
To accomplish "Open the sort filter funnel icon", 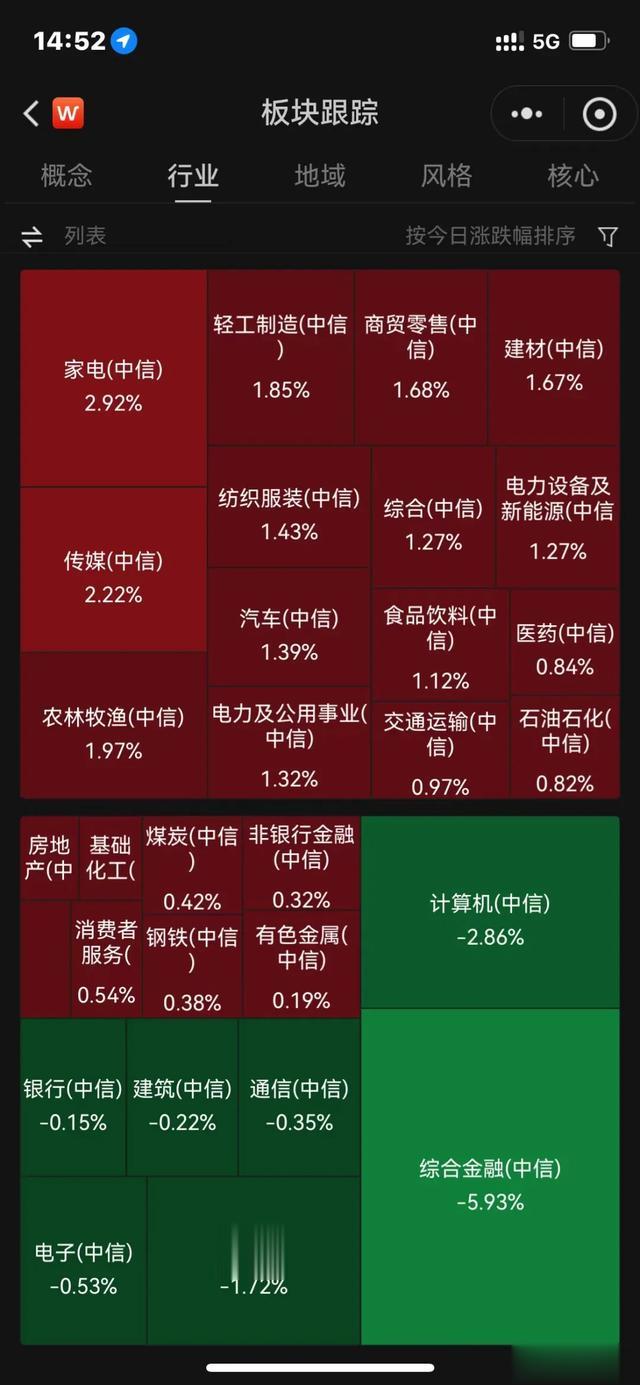I will [607, 236].
